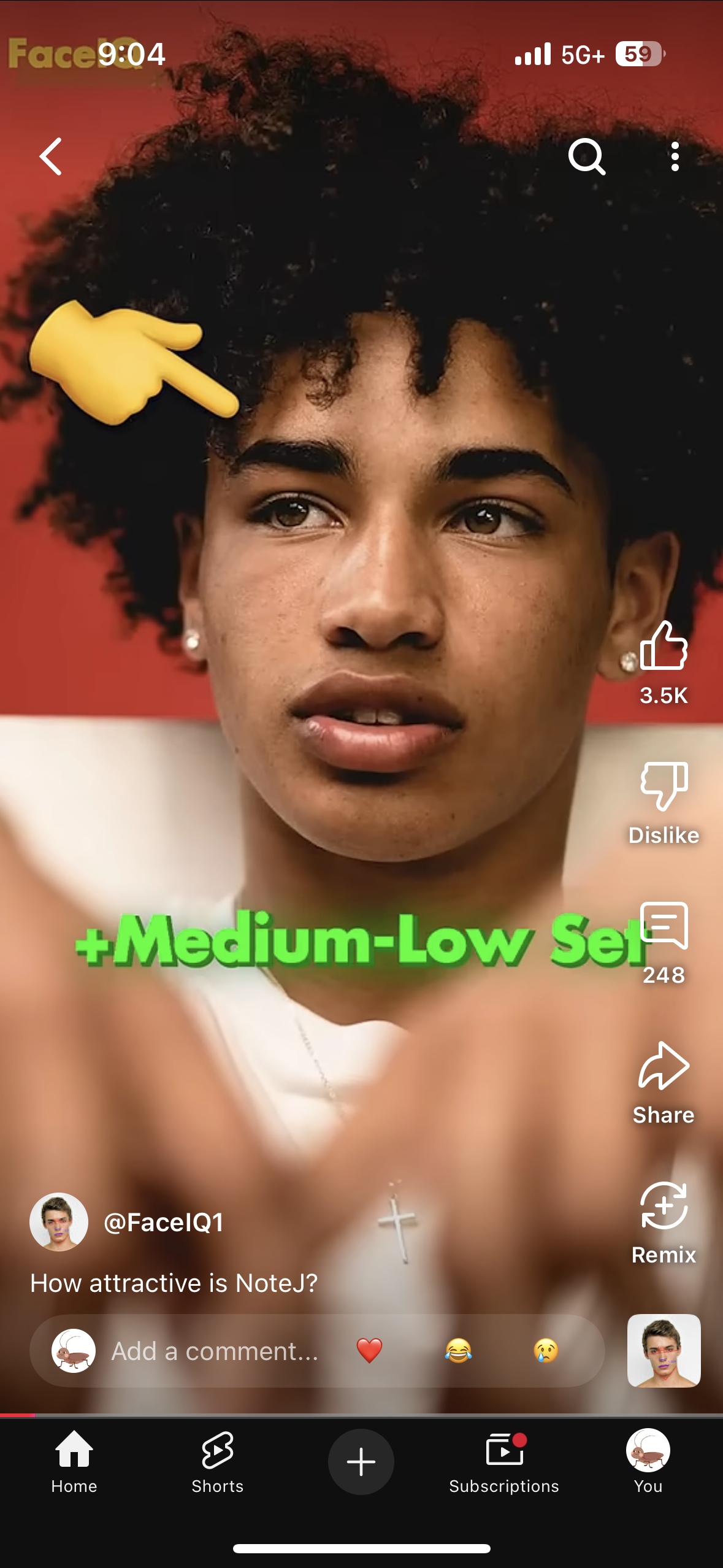Screen dimensions: 723x1568
Task: Dislike this Short
Action: [664, 786]
